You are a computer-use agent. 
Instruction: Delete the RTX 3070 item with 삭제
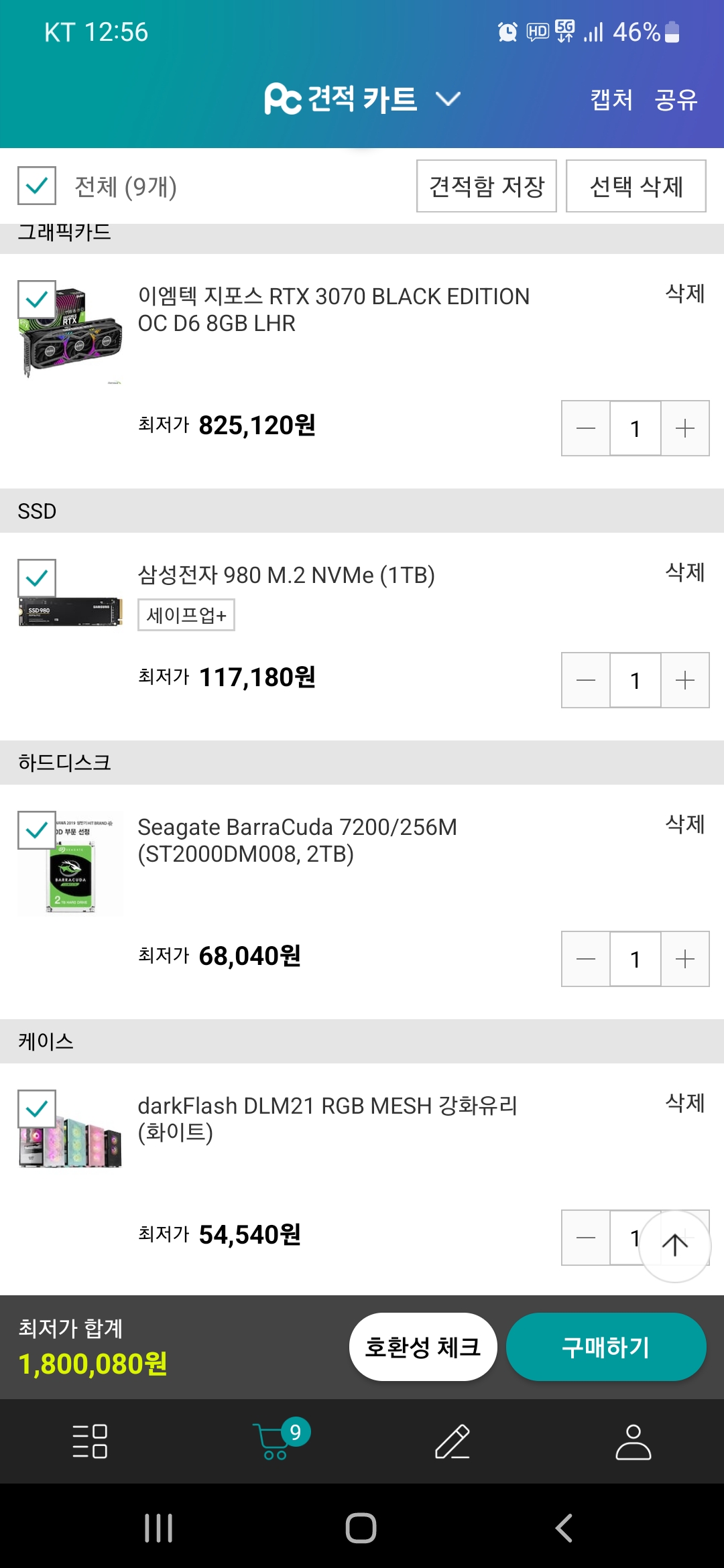685,293
